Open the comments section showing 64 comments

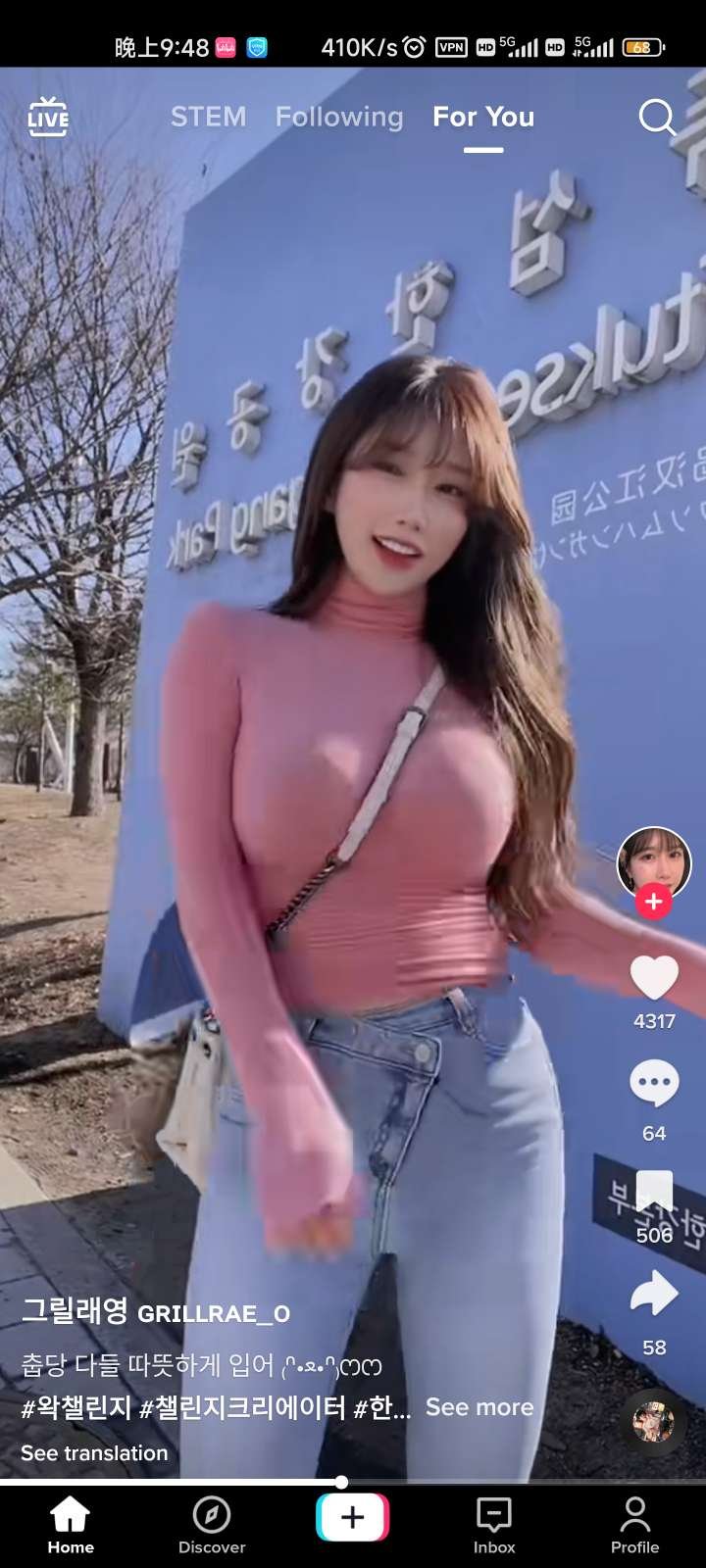[x=652, y=1083]
